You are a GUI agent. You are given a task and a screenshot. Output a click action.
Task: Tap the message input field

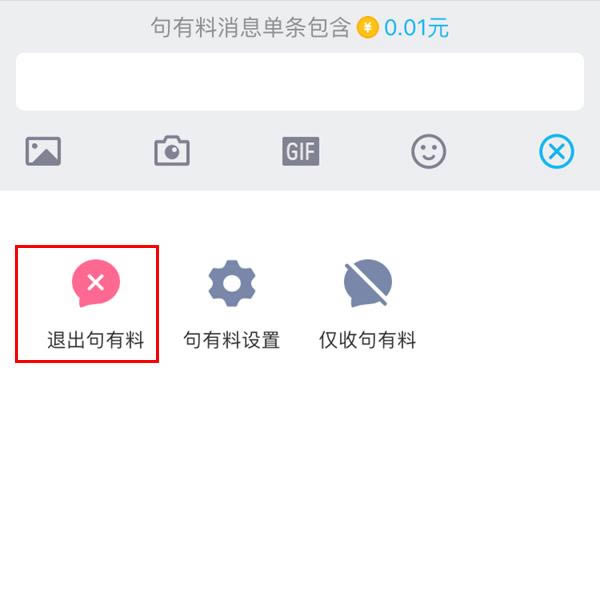(299, 82)
